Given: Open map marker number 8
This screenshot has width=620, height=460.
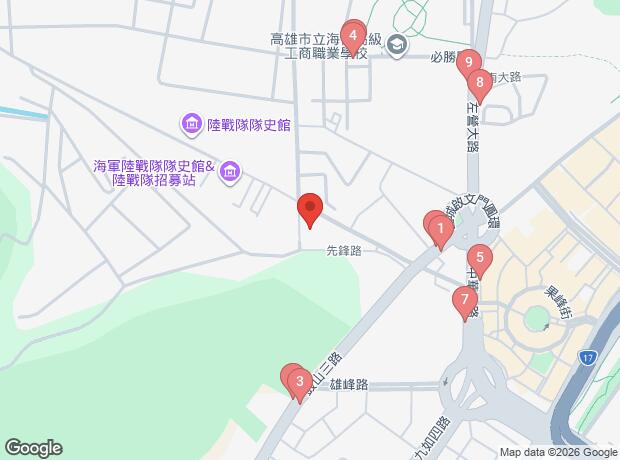Looking at the screenshot, I should point(480,83).
